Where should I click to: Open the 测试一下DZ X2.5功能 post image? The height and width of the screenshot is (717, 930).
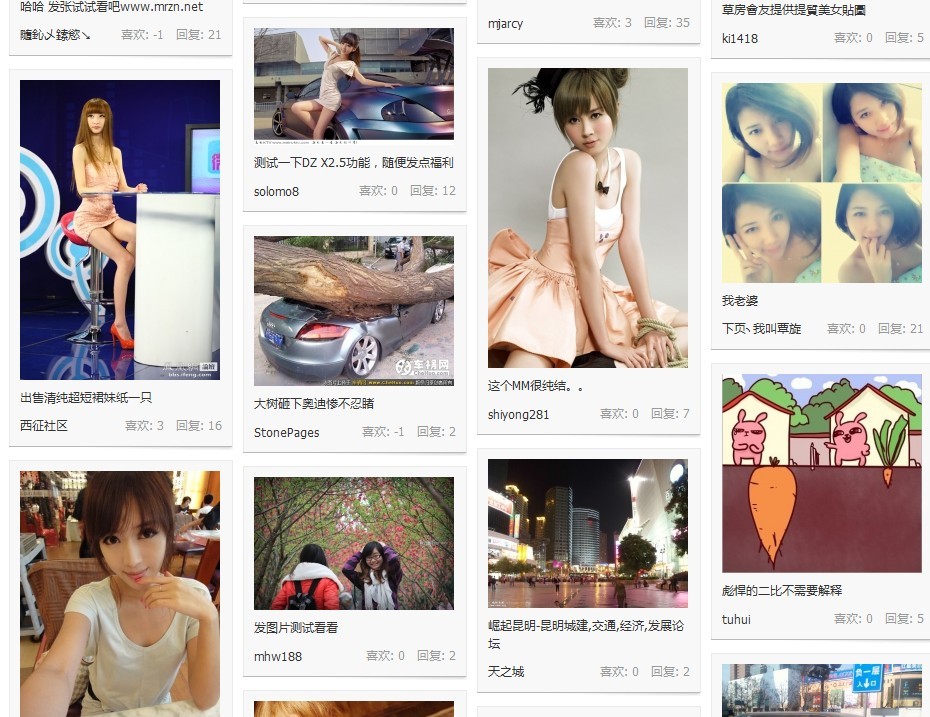tap(353, 84)
